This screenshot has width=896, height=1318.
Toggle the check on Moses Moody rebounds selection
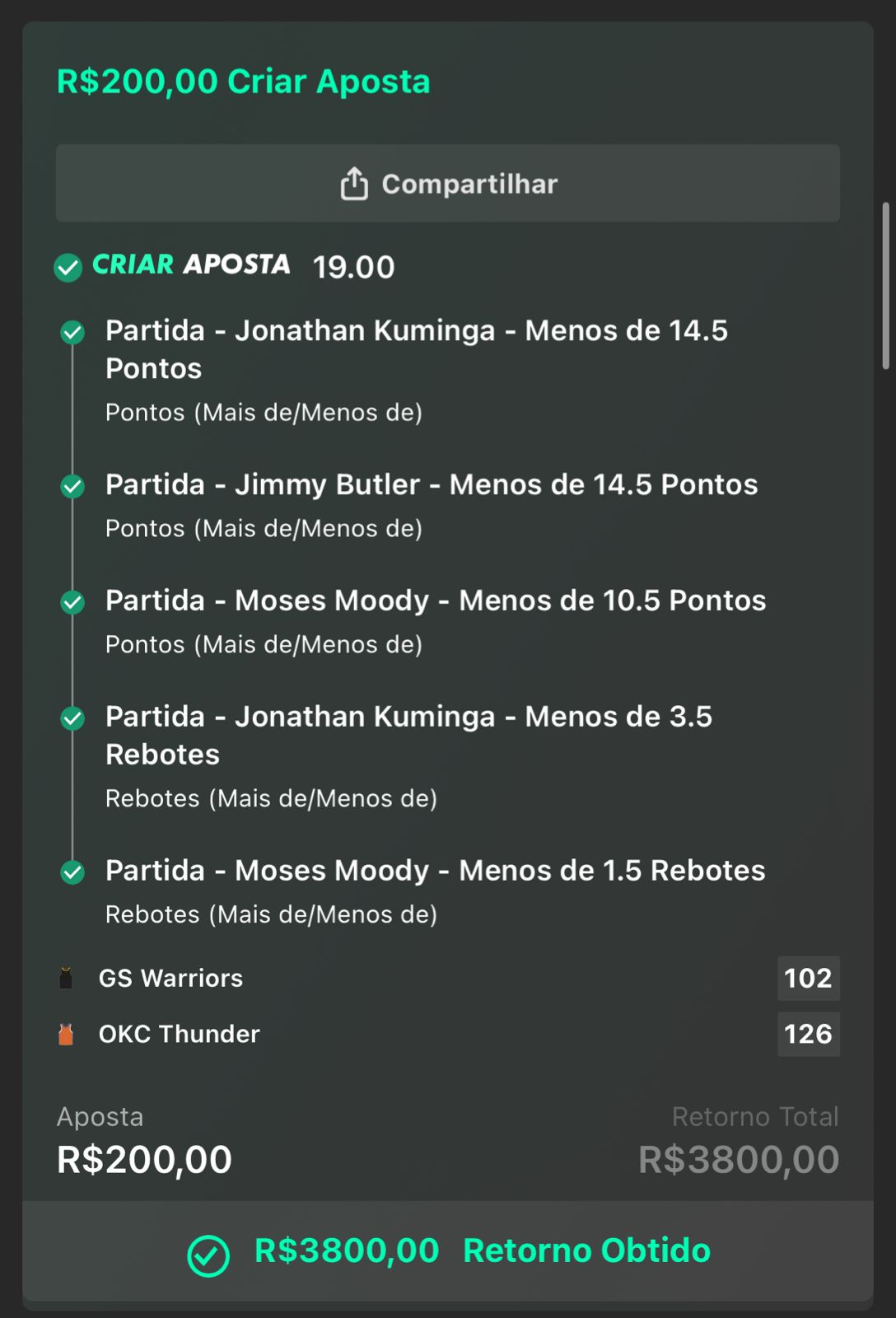click(73, 871)
